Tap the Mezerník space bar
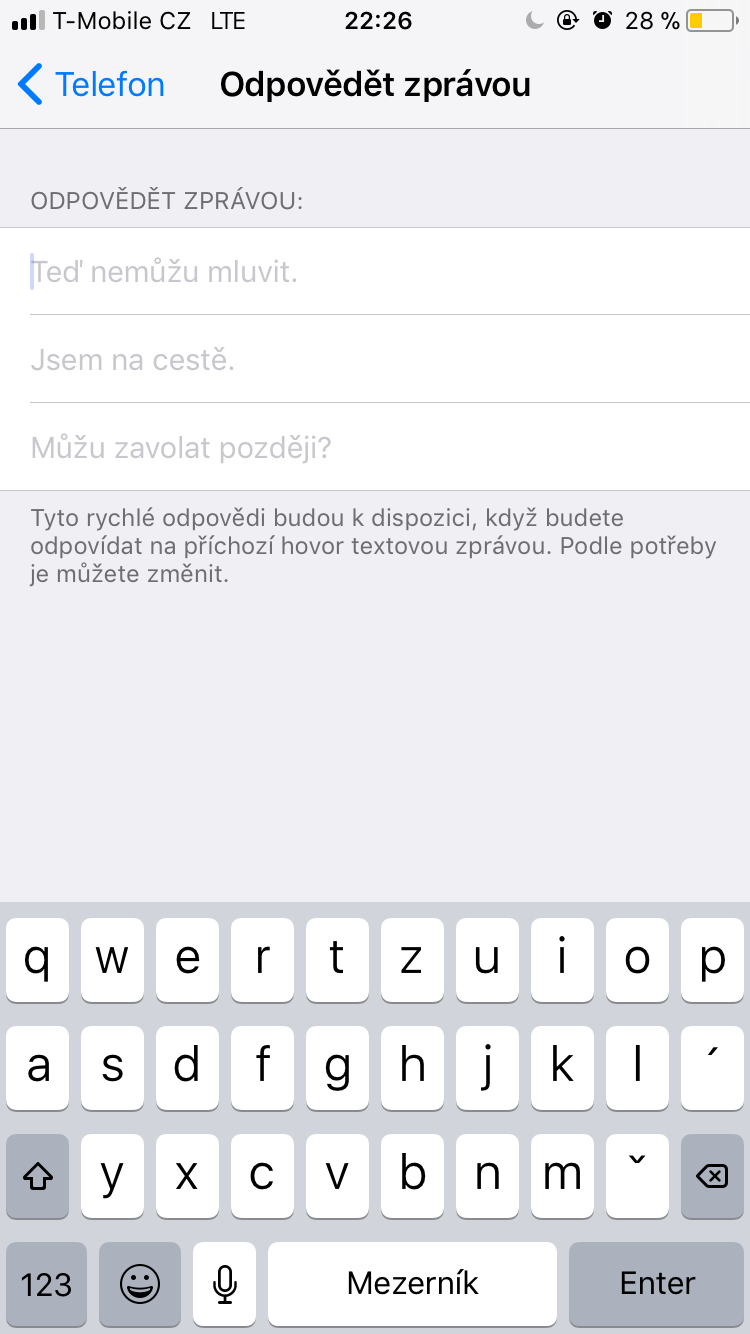750x1334 pixels. click(412, 1283)
